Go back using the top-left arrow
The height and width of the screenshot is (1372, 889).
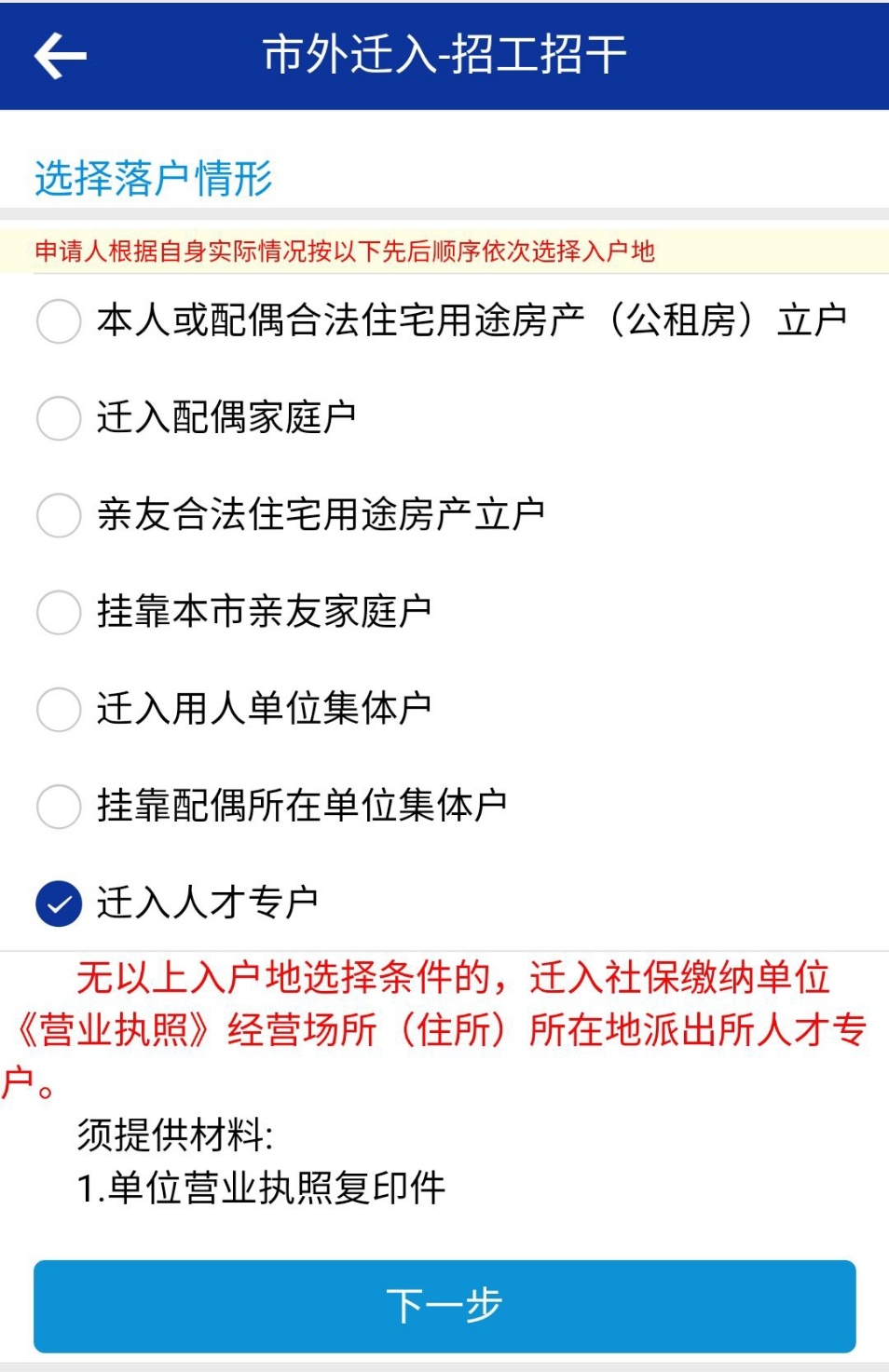click(60, 56)
